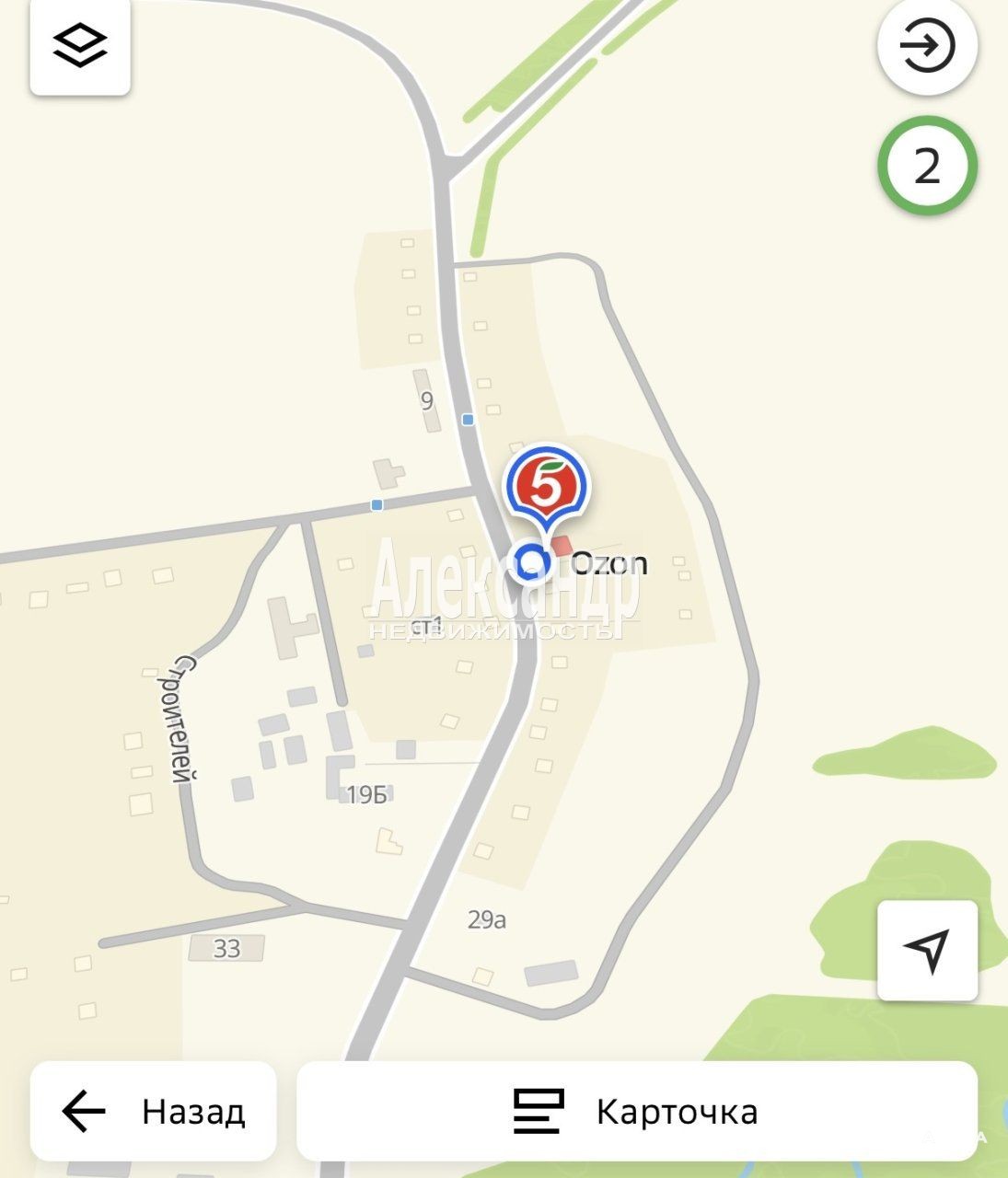
Task: Open the traffic level indicator showing 2
Action: [x=926, y=167]
